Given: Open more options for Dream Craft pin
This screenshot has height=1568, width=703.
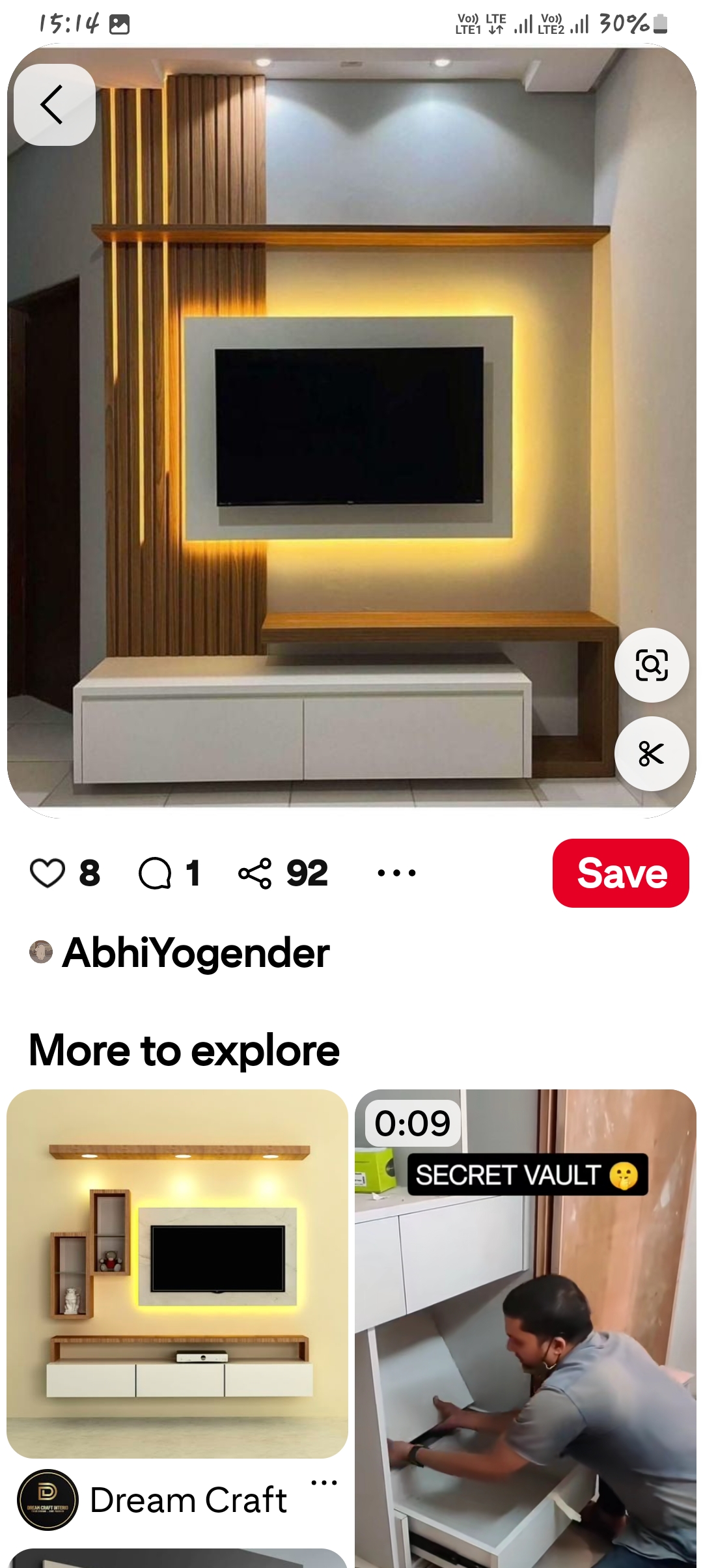Looking at the screenshot, I should (324, 1483).
